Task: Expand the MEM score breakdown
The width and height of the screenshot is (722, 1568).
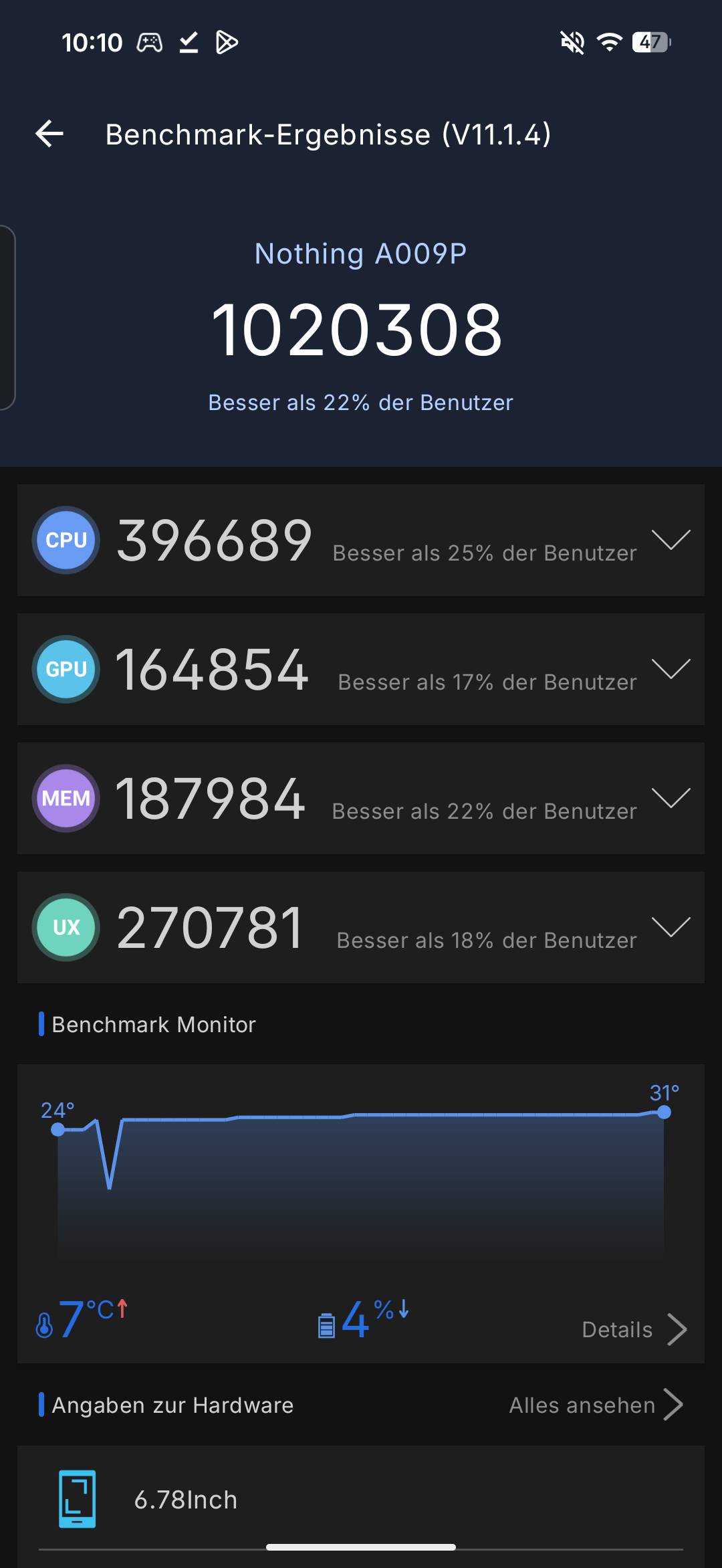Action: pyautogui.click(x=360, y=798)
